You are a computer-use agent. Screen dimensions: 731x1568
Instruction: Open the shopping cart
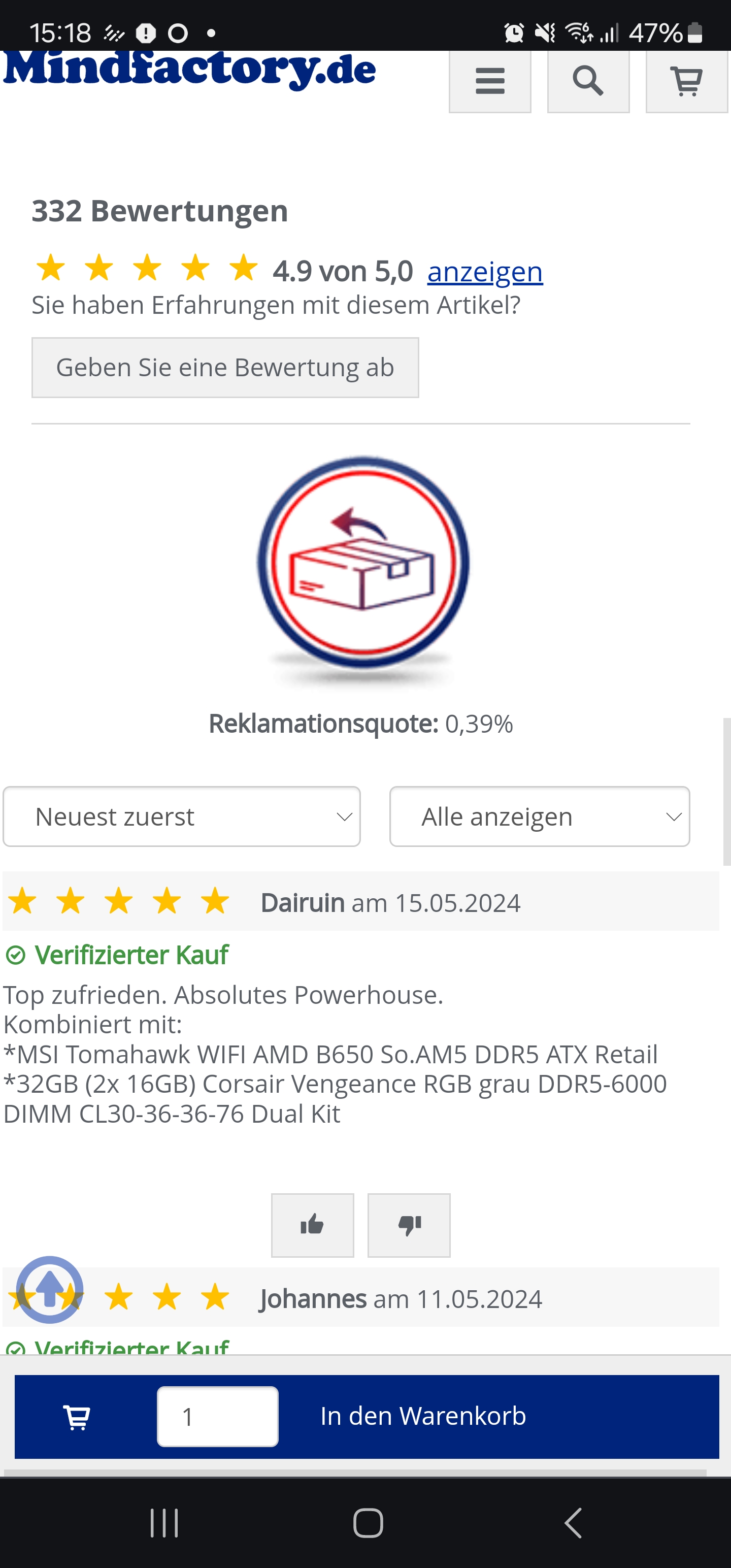686,81
